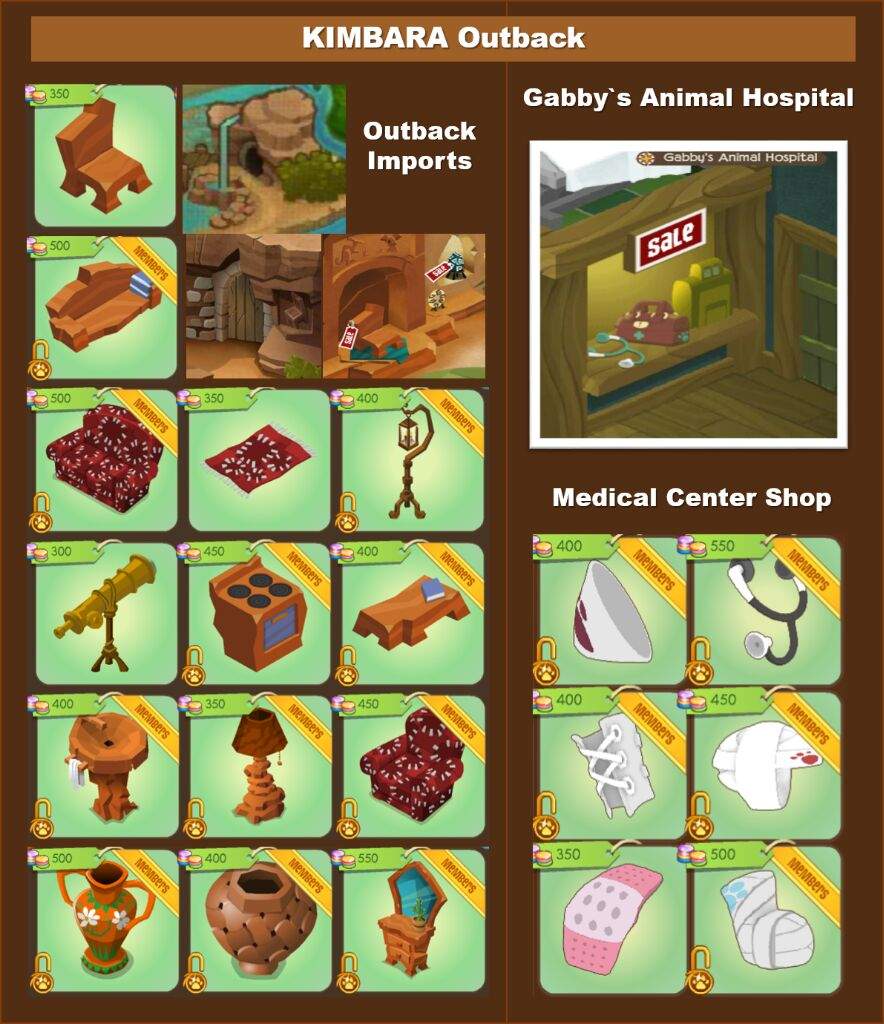Switch to the Medical Center Shop section
Viewport: 884px width, 1024px height.
pos(689,497)
